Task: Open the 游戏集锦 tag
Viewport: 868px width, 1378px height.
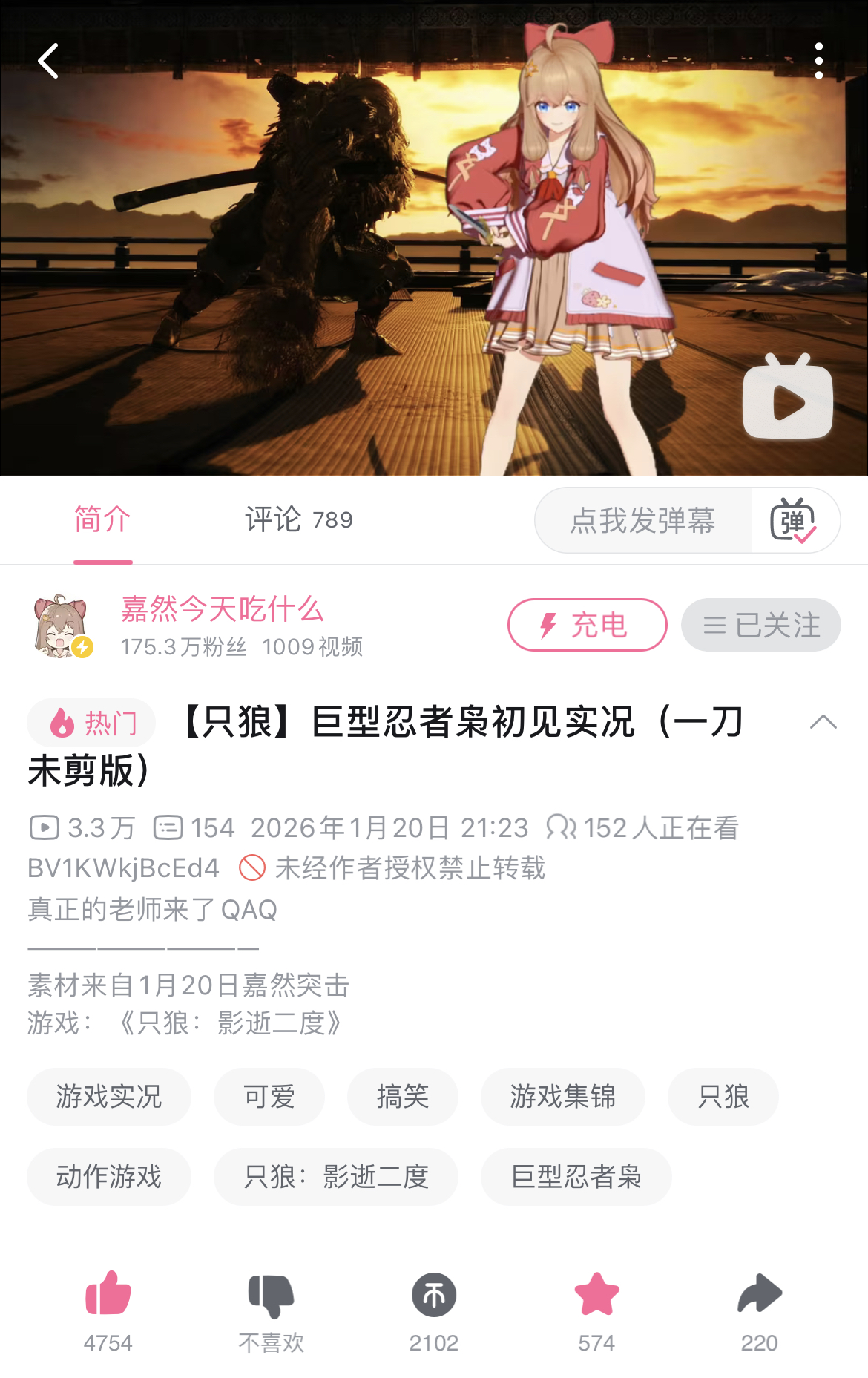Action: click(x=562, y=1097)
